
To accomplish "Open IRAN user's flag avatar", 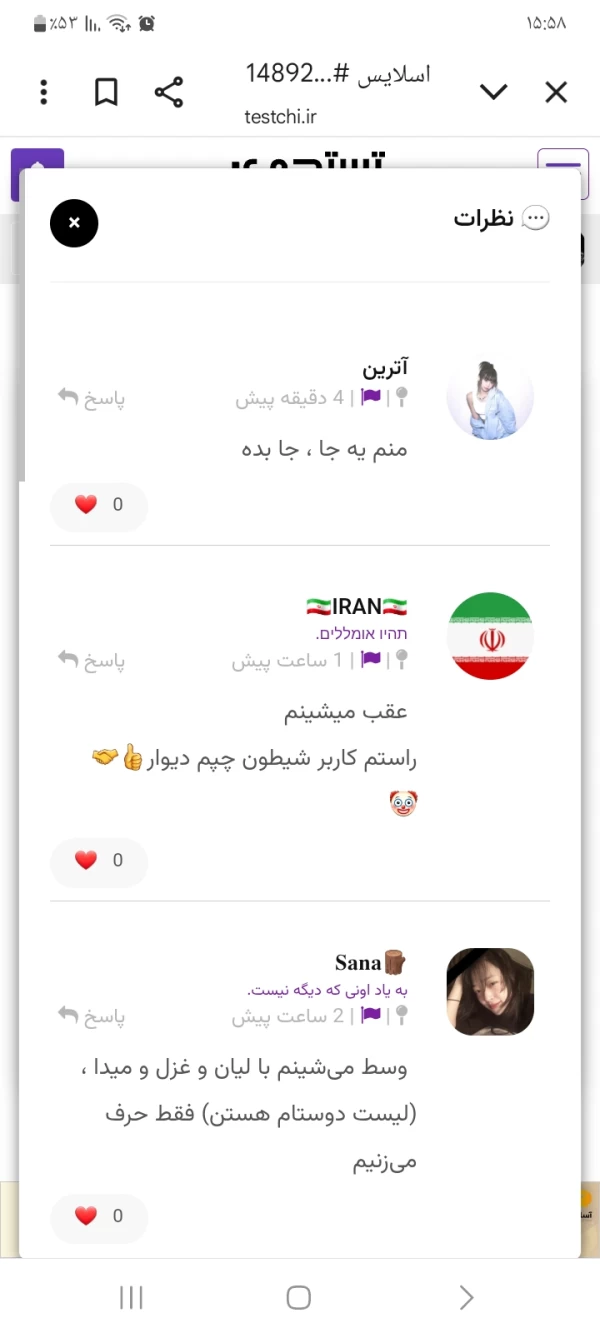I will coord(490,636).
